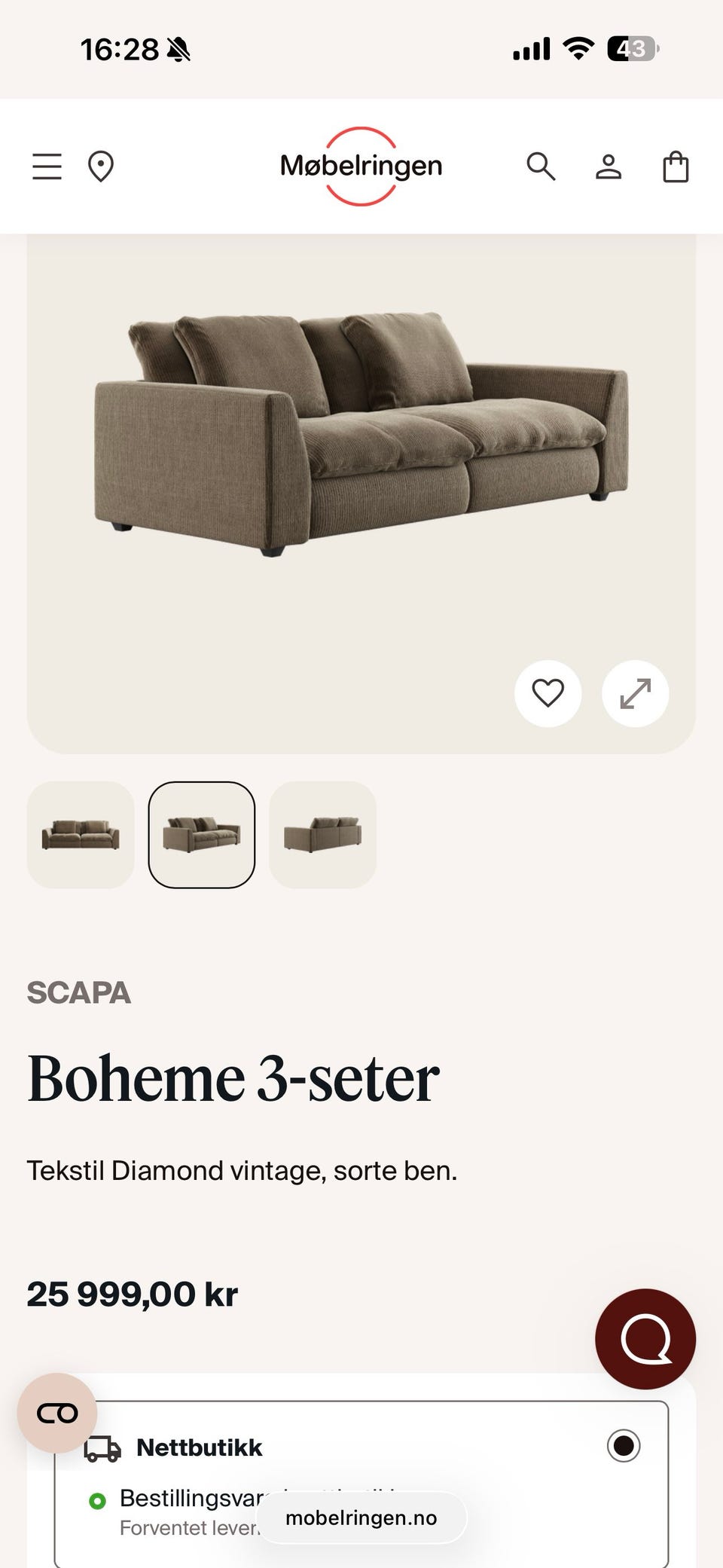This screenshot has height=1568, width=723.
Task: Toggle the heart to favorite the sofa
Action: click(548, 694)
